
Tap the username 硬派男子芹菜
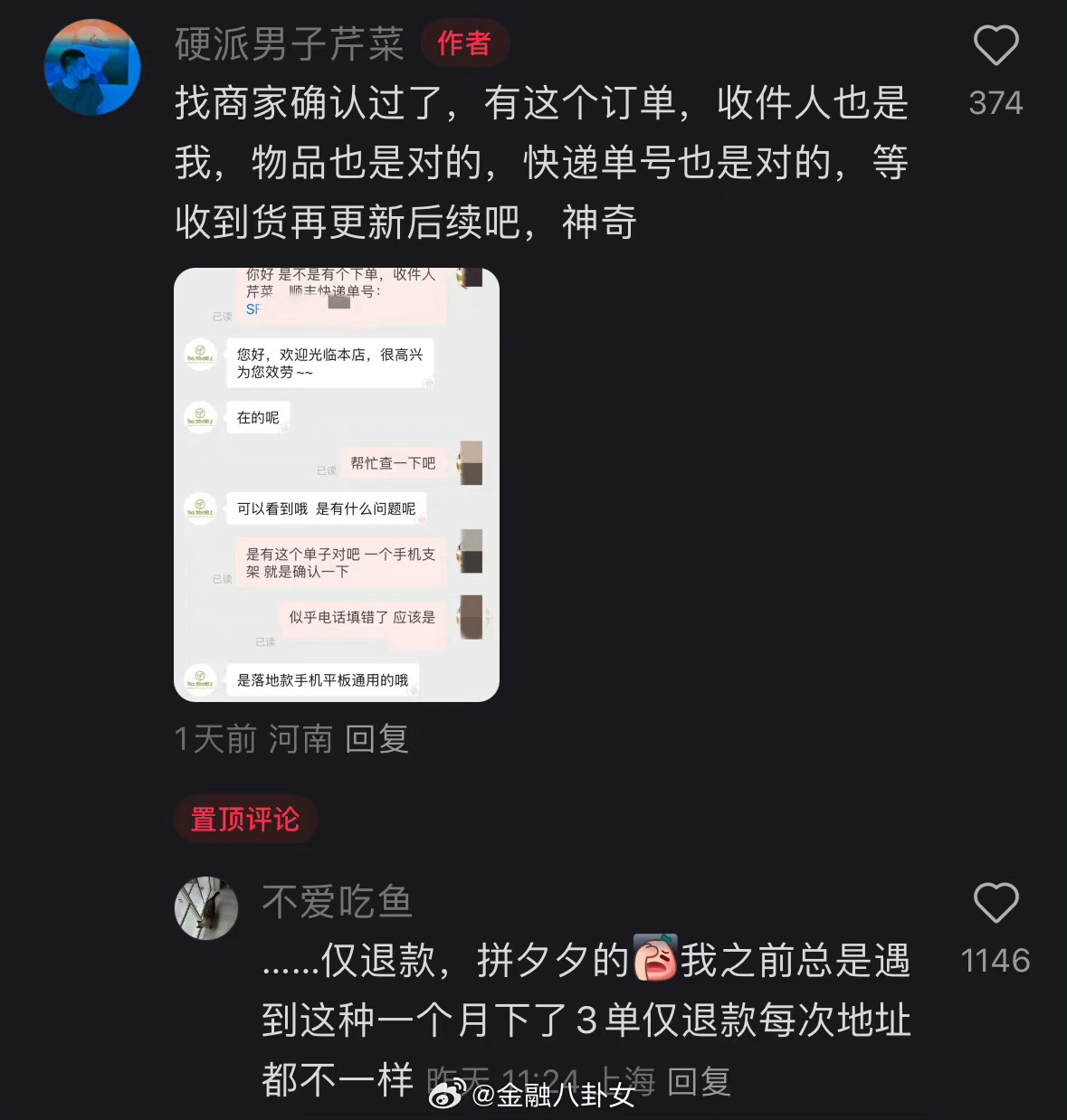(290, 44)
